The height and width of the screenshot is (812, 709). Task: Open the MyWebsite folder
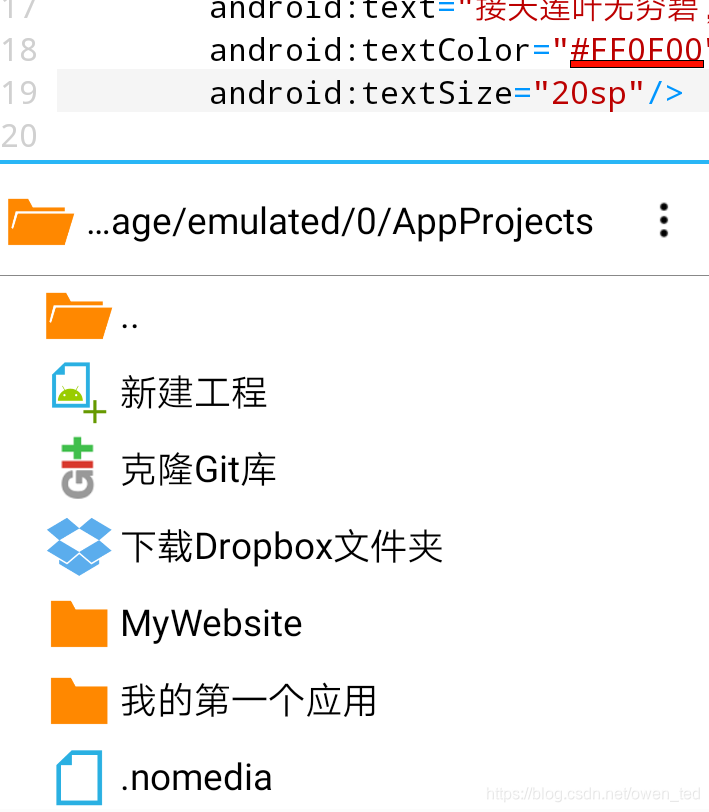tap(211, 623)
